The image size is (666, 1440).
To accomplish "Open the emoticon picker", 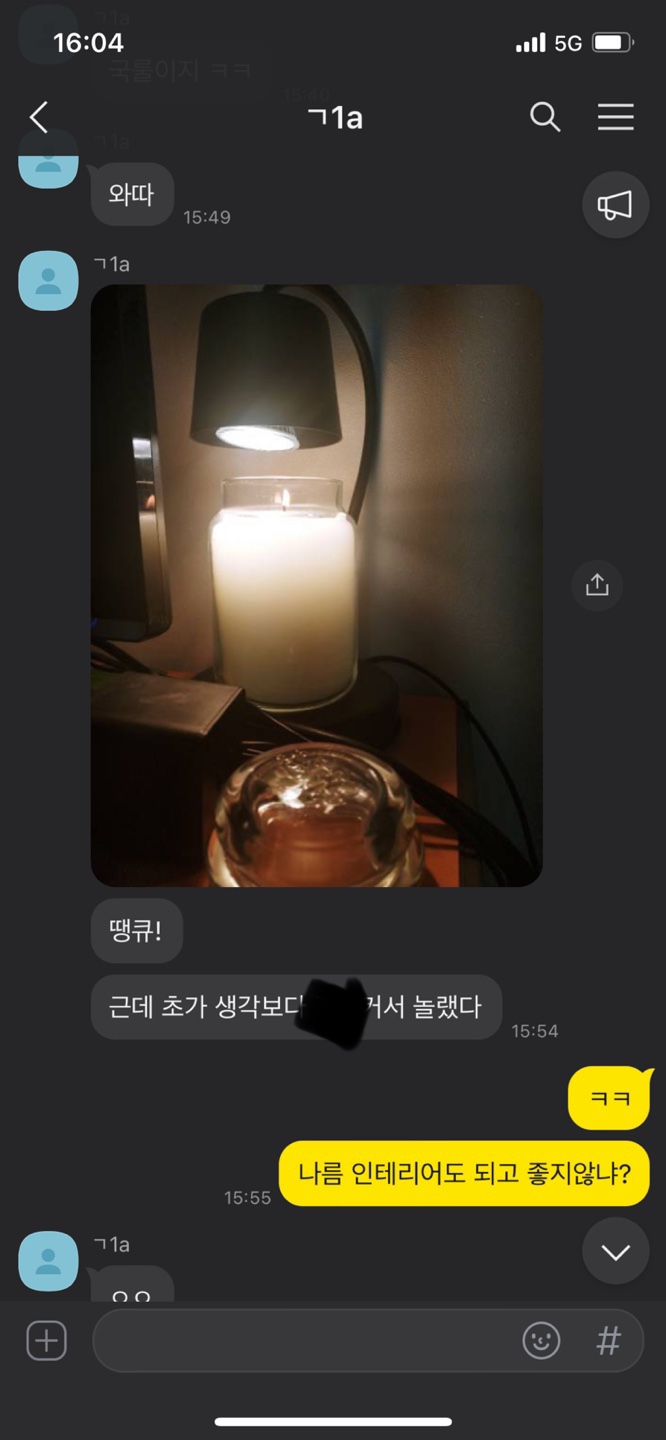I will click(x=541, y=1340).
